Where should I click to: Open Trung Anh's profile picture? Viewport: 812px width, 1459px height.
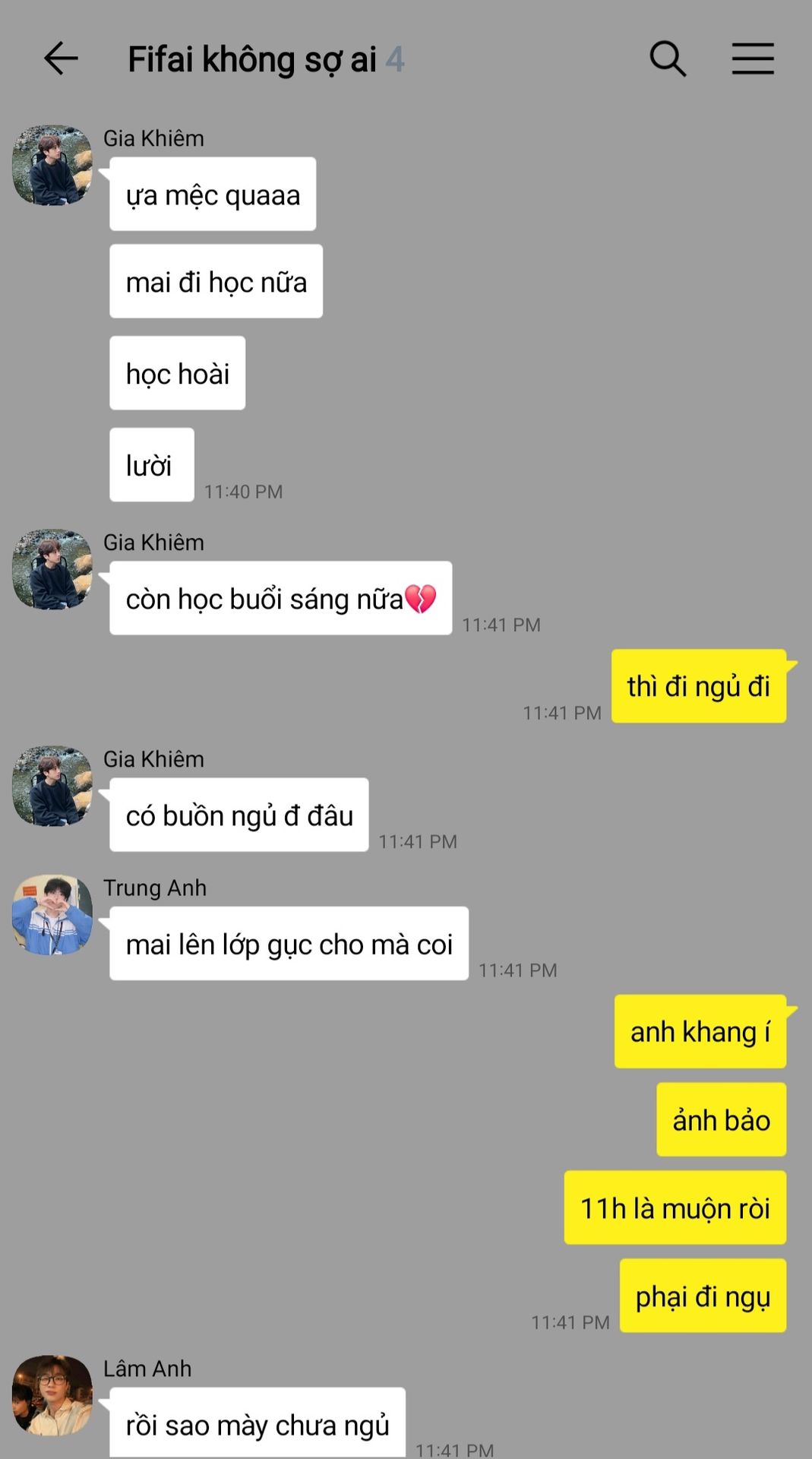pyautogui.click(x=52, y=914)
